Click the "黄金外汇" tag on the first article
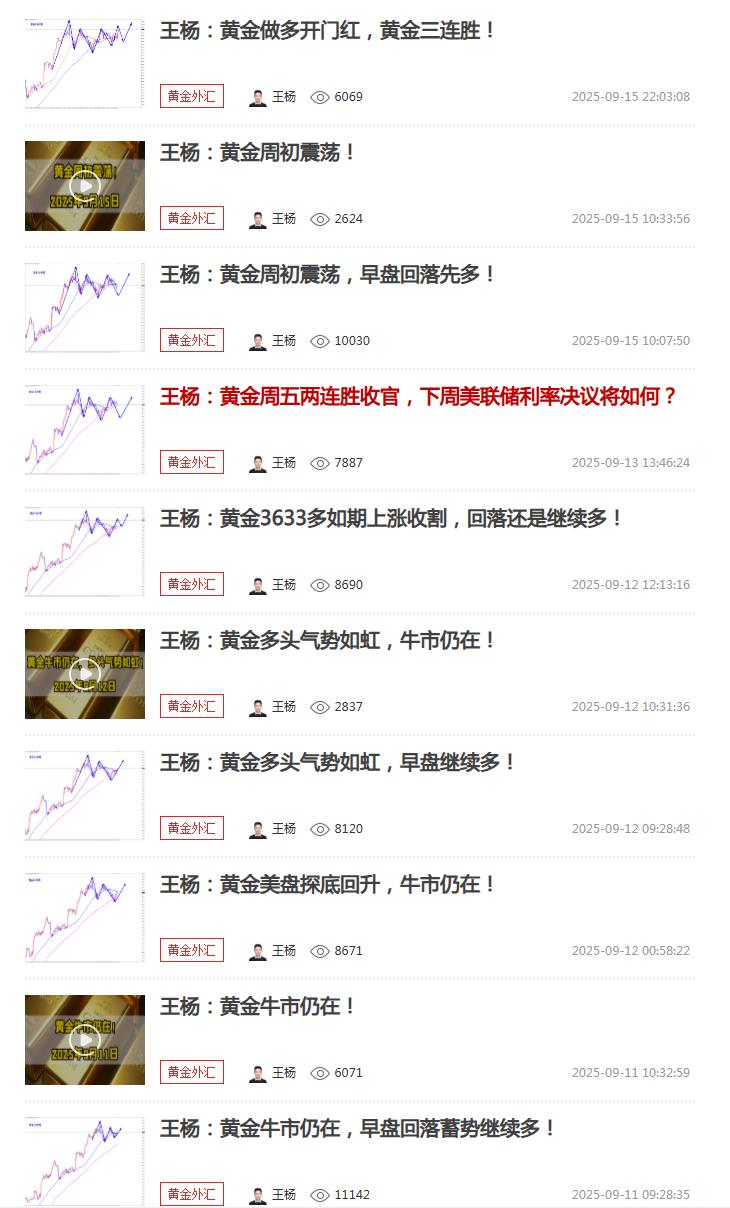 [x=192, y=97]
